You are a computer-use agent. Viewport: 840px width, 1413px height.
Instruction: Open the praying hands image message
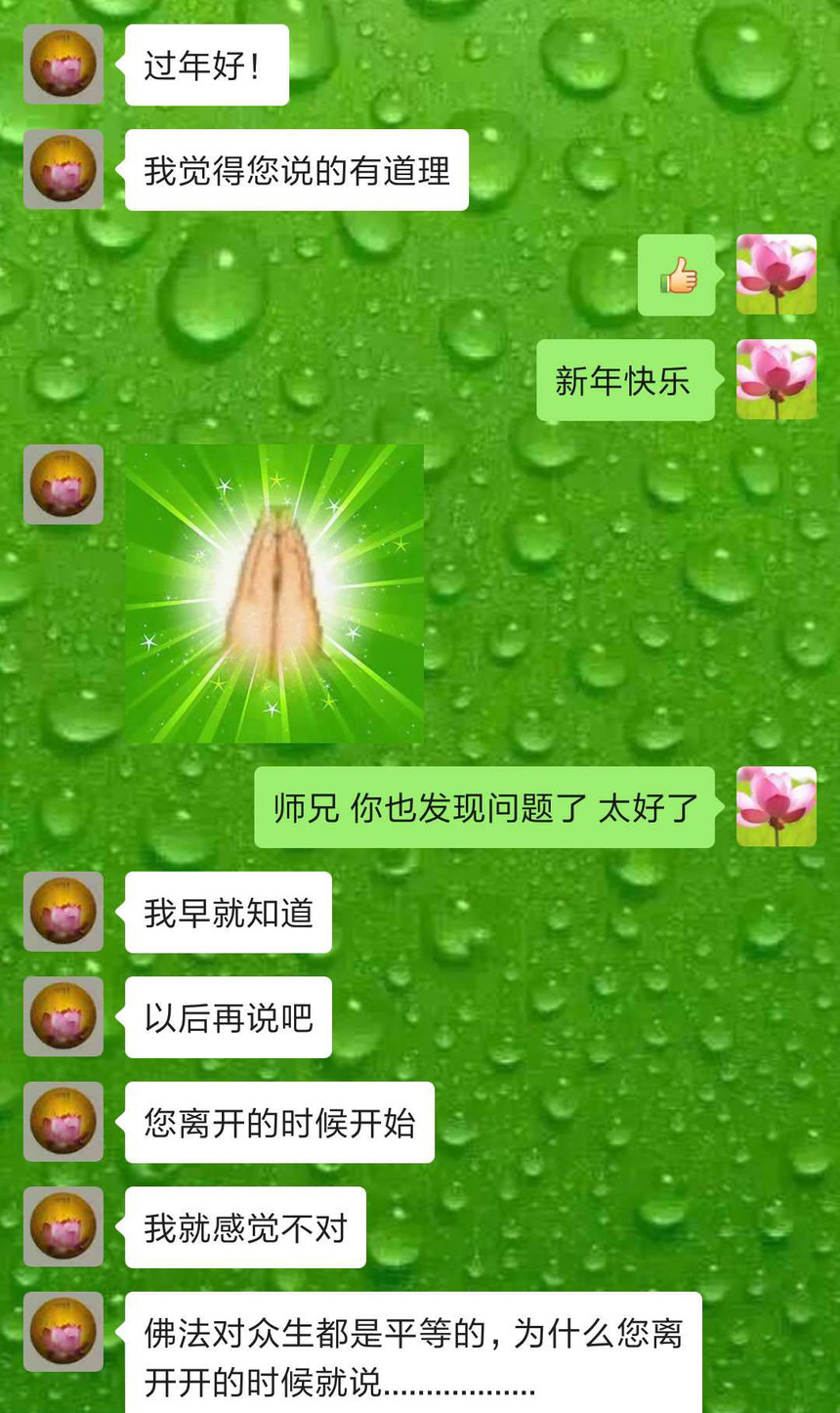tap(274, 593)
